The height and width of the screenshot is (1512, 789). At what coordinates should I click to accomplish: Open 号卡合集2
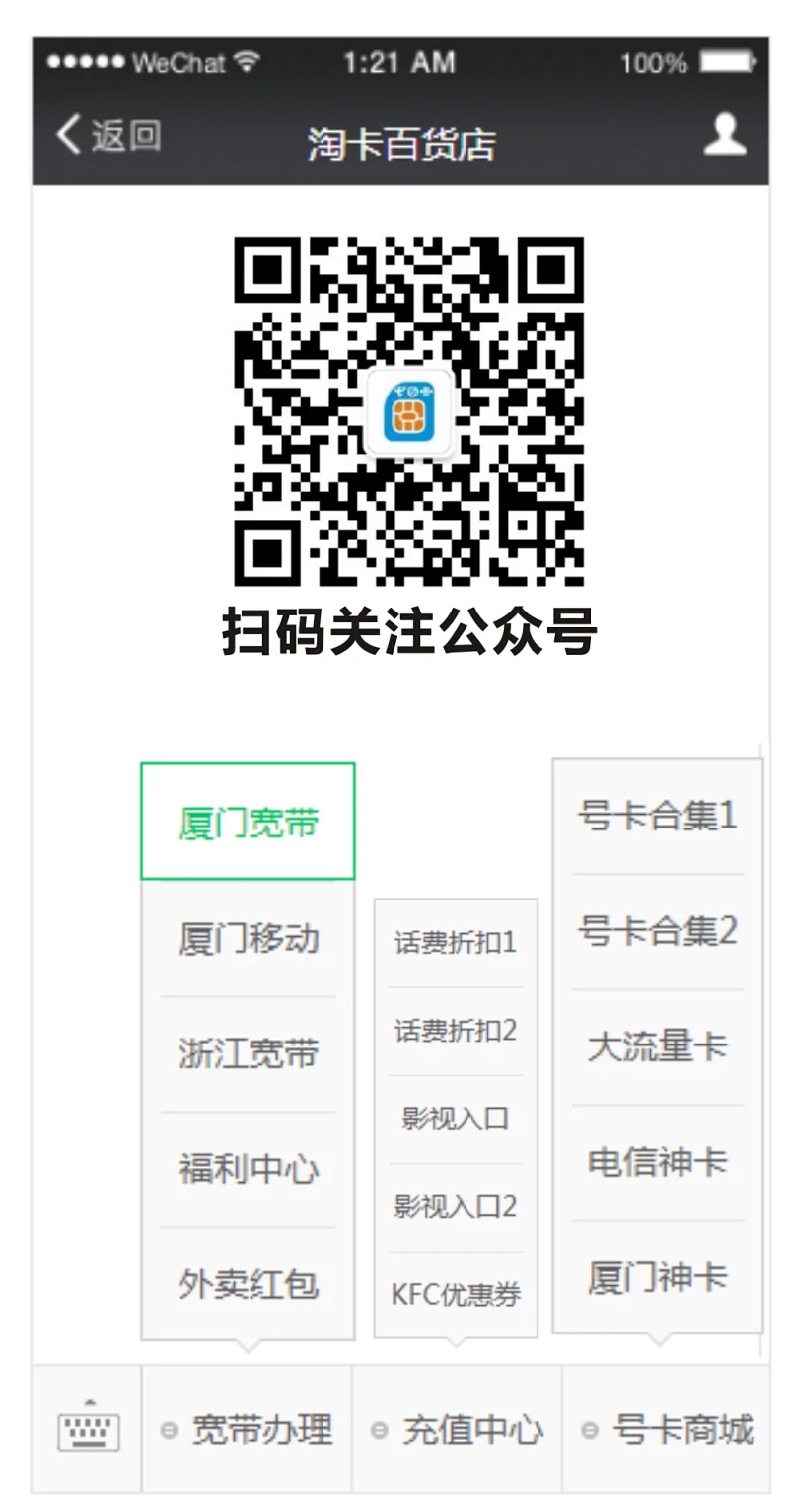[658, 931]
